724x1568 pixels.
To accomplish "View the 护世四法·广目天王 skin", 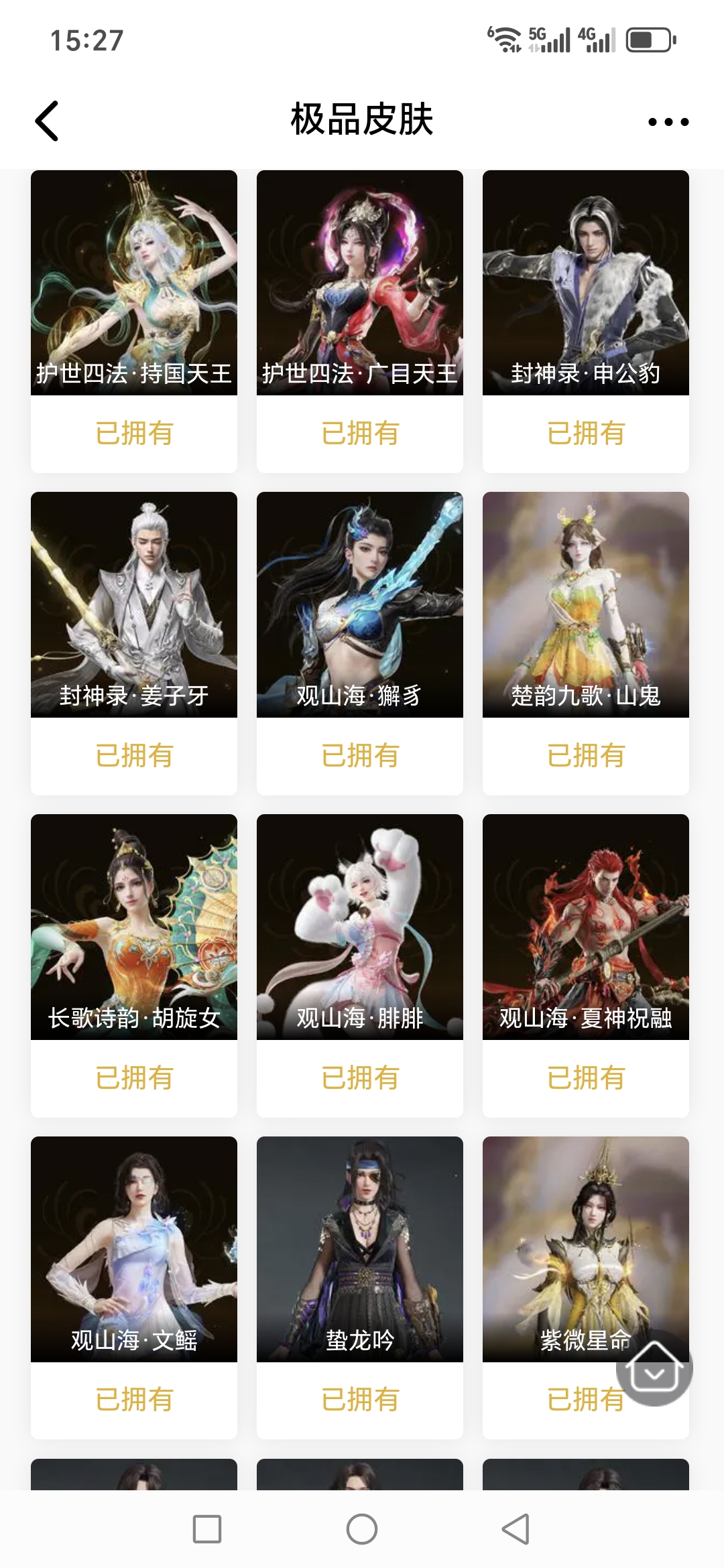I will tap(360, 283).
